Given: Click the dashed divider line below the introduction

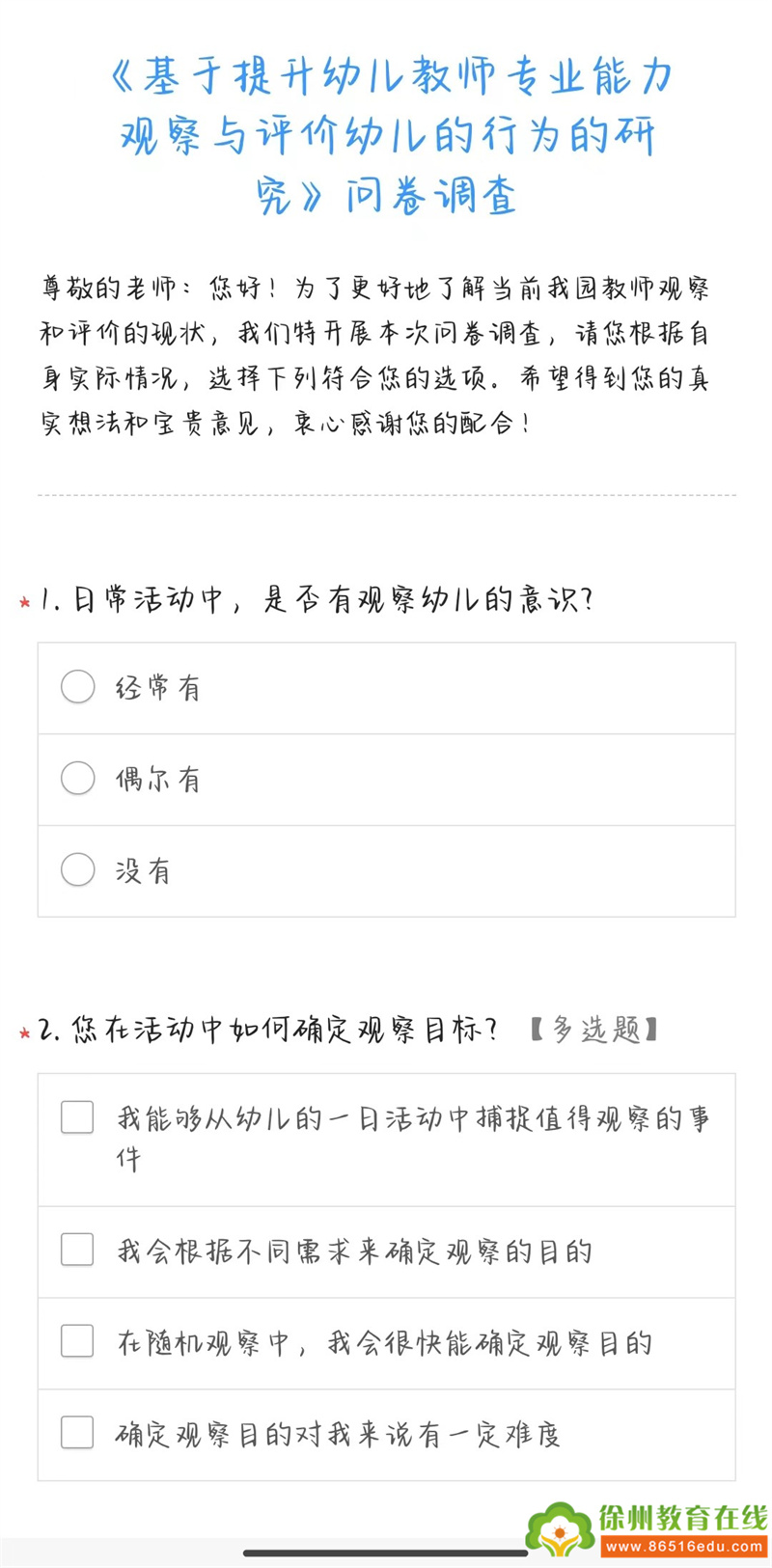Looking at the screenshot, I should coord(386,494).
